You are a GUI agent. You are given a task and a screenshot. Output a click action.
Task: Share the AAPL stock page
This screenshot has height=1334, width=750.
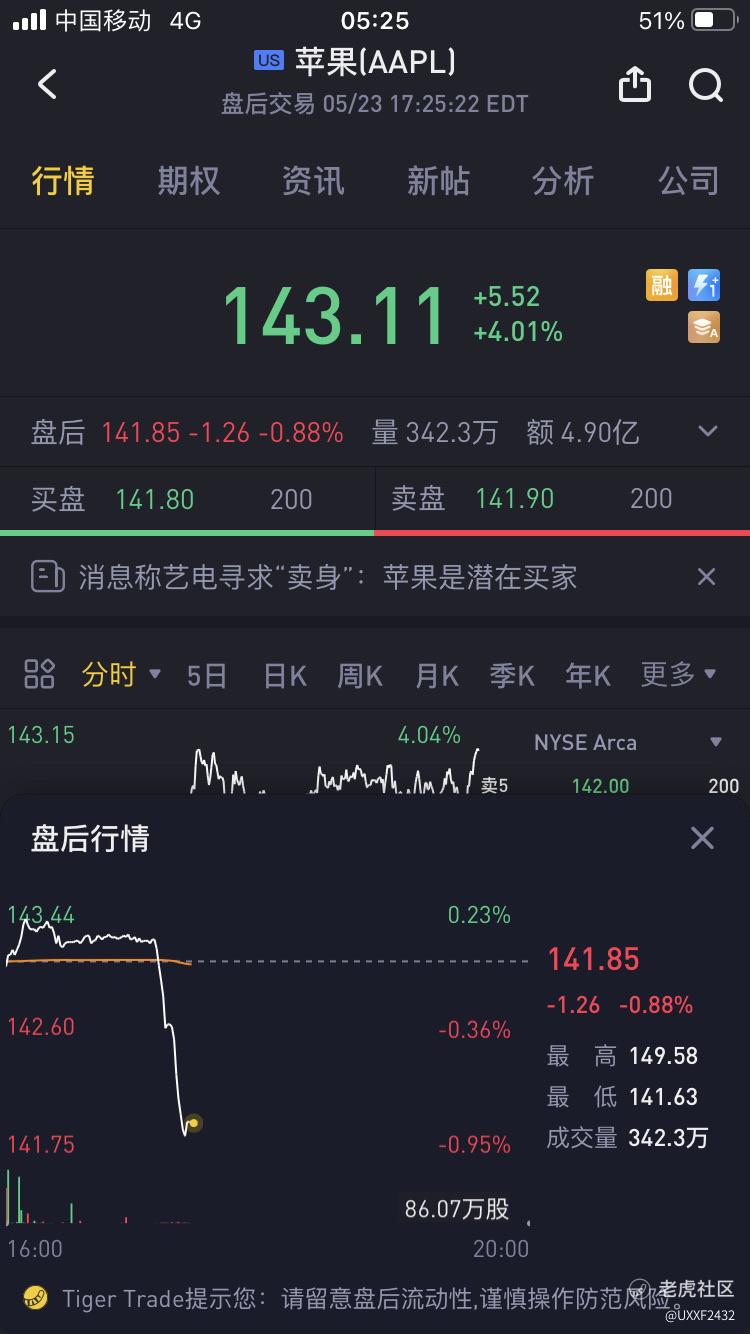[x=635, y=85]
